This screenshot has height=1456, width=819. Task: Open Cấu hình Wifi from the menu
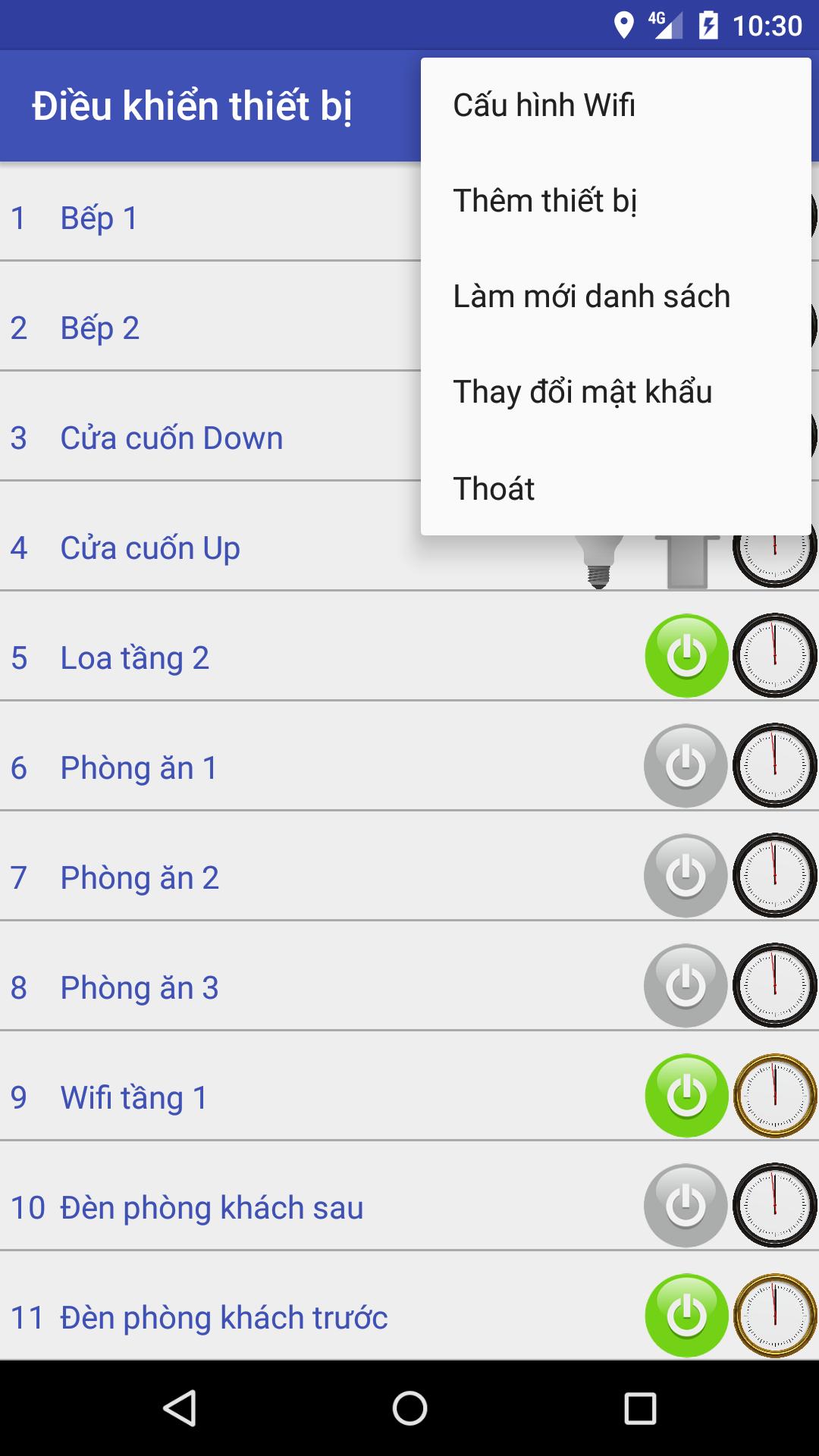(x=543, y=105)
